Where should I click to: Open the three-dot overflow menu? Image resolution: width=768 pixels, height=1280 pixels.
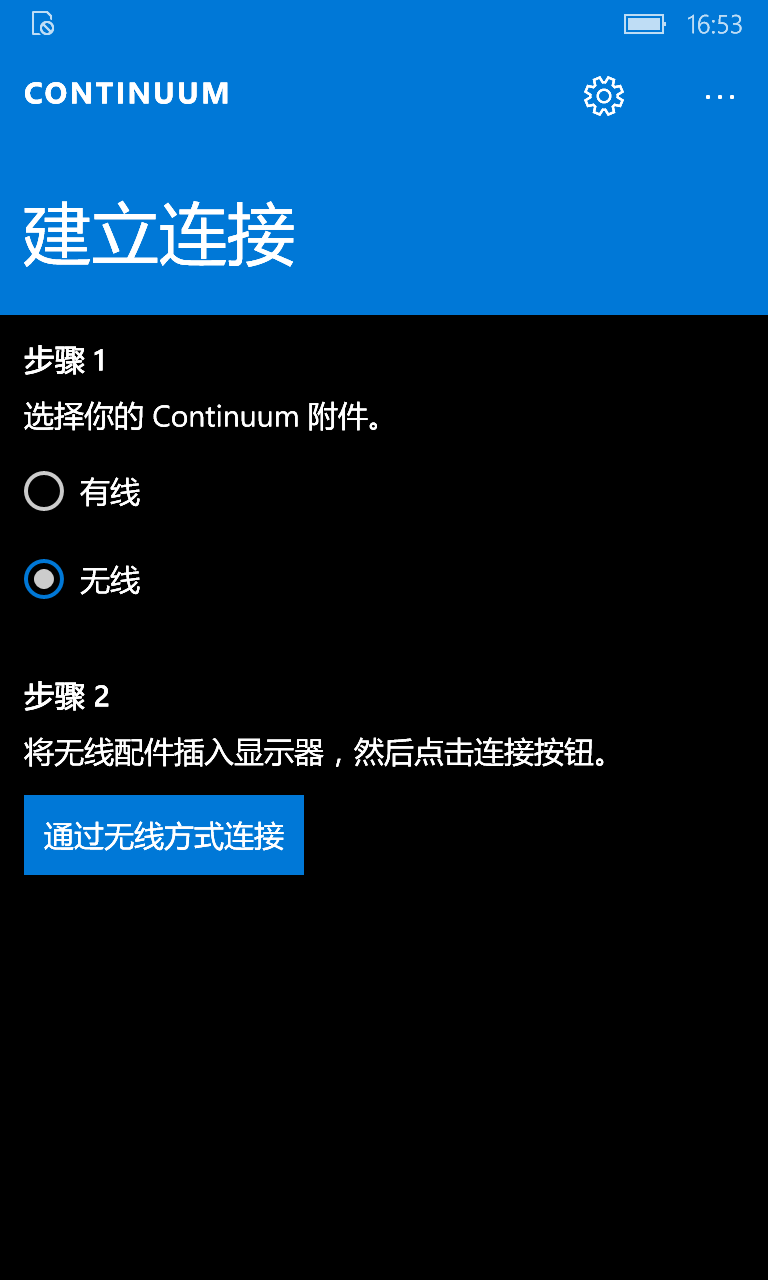pos(720,97)
